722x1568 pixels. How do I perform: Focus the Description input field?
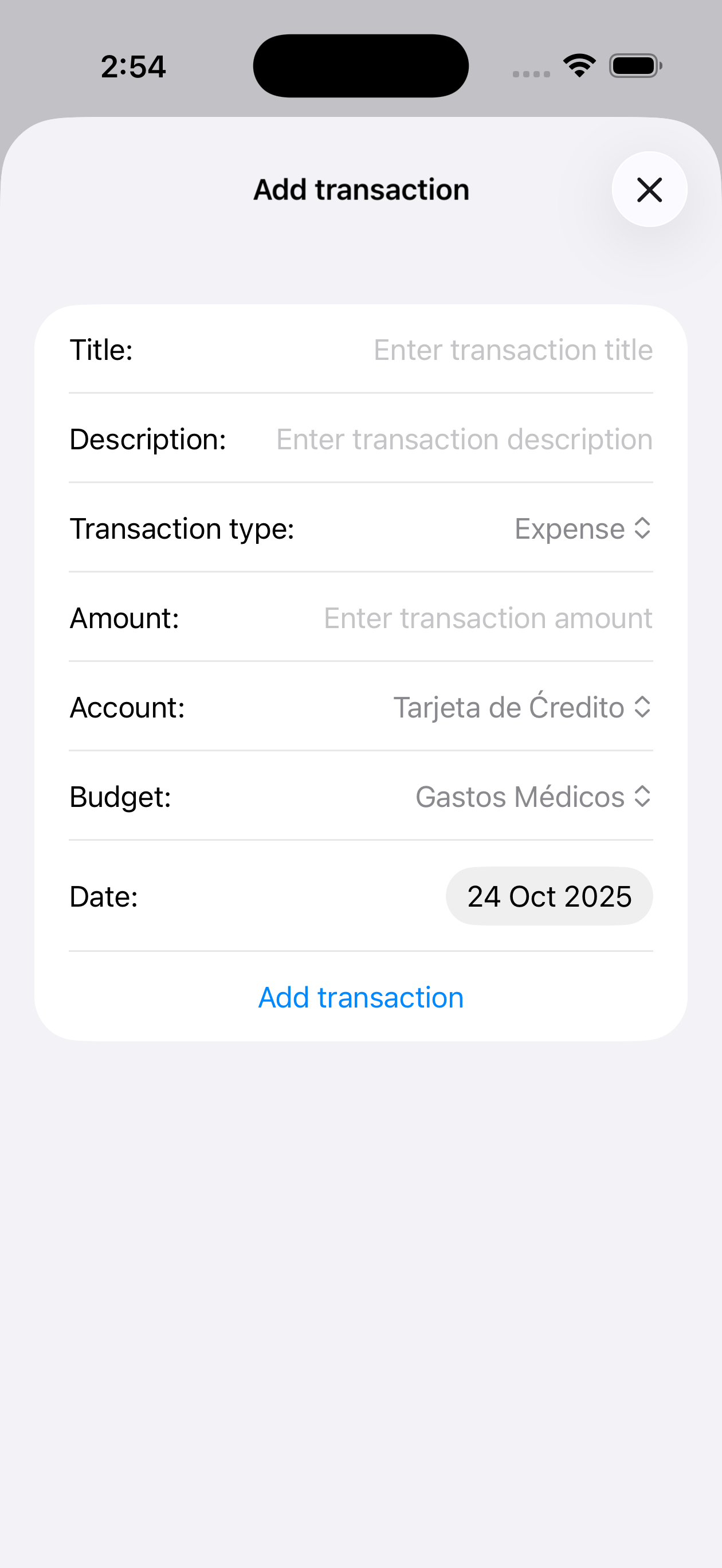(x=464, y=440)
